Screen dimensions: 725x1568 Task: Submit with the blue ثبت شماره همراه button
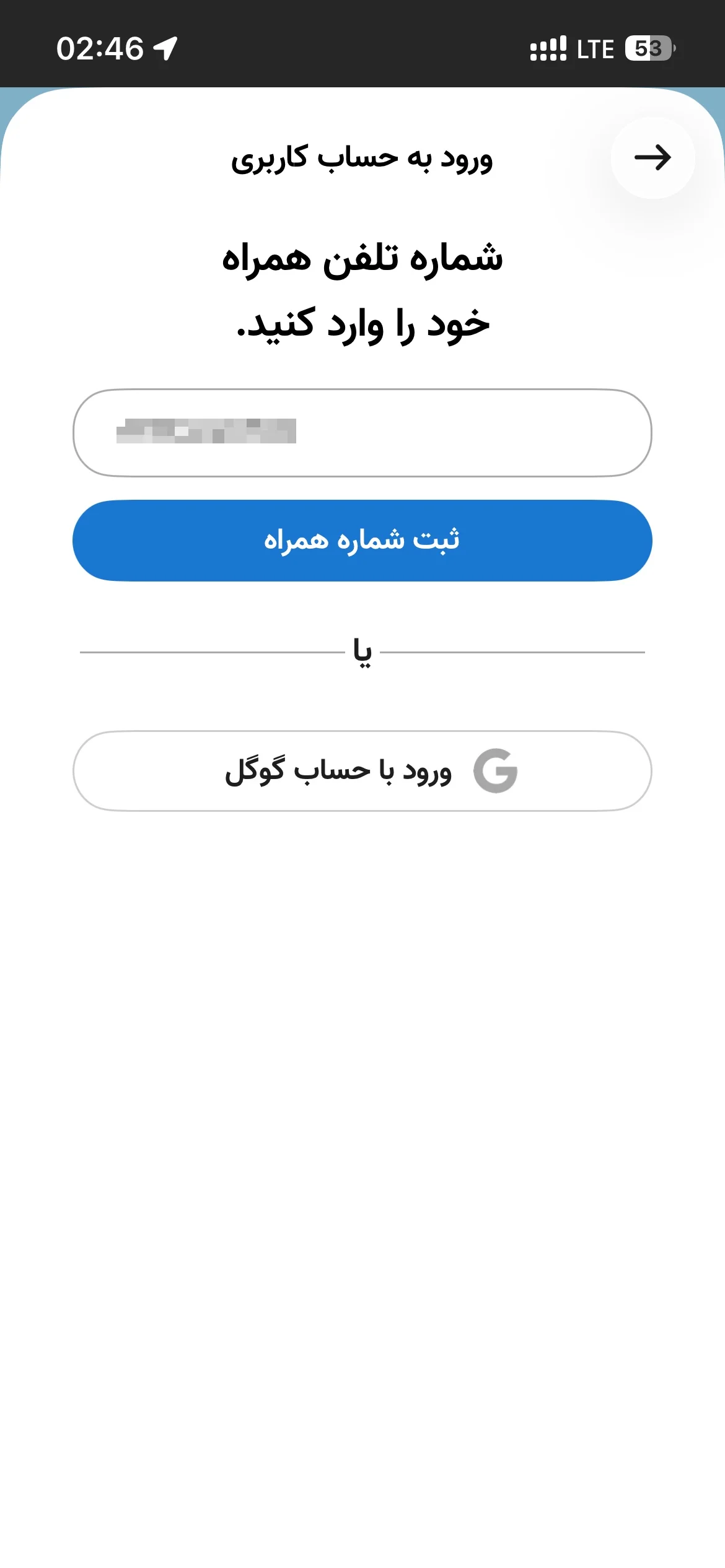[x=362, y=541]
